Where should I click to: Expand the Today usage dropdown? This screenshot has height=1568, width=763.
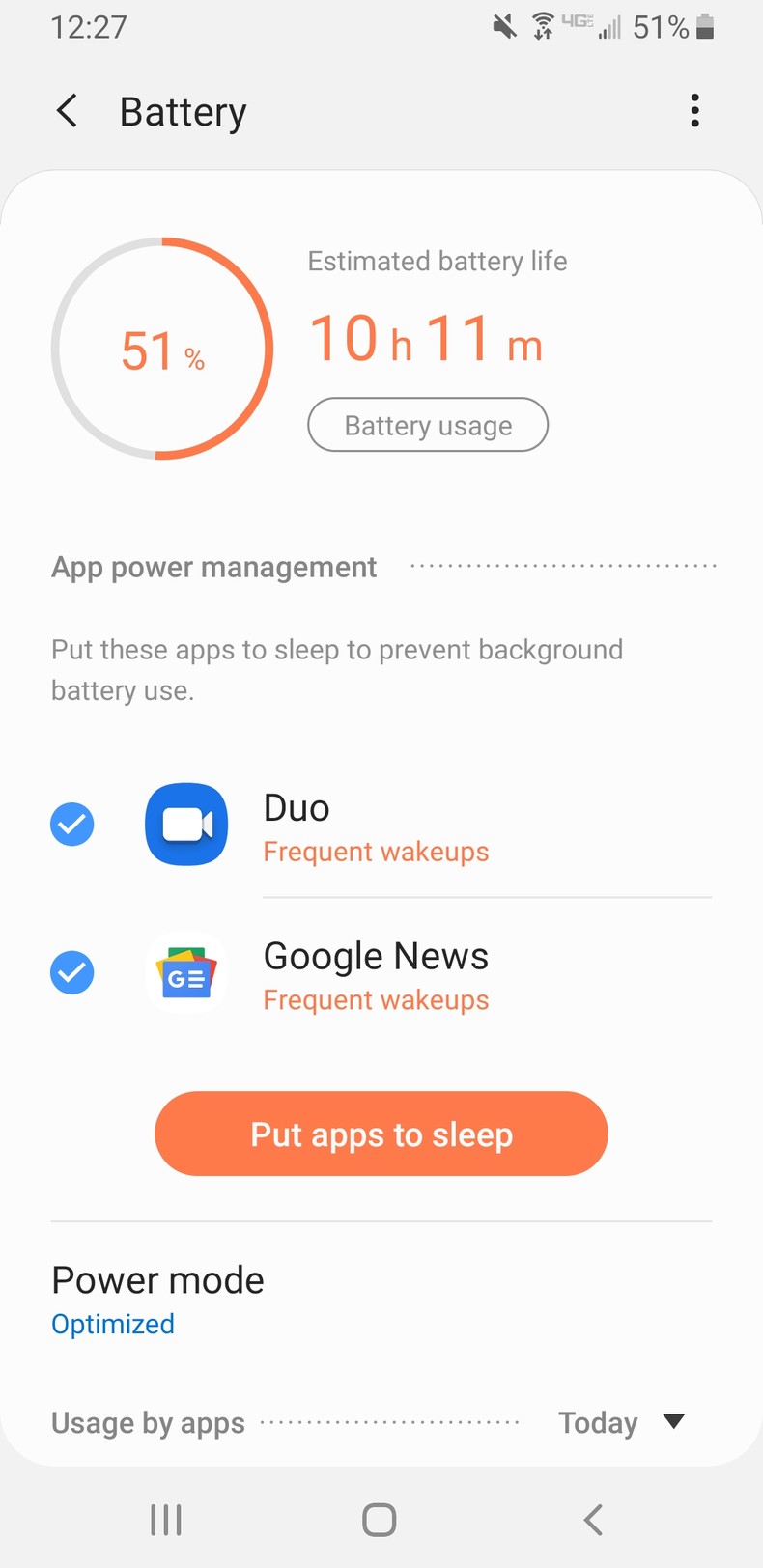click(x=621, y=1422)
